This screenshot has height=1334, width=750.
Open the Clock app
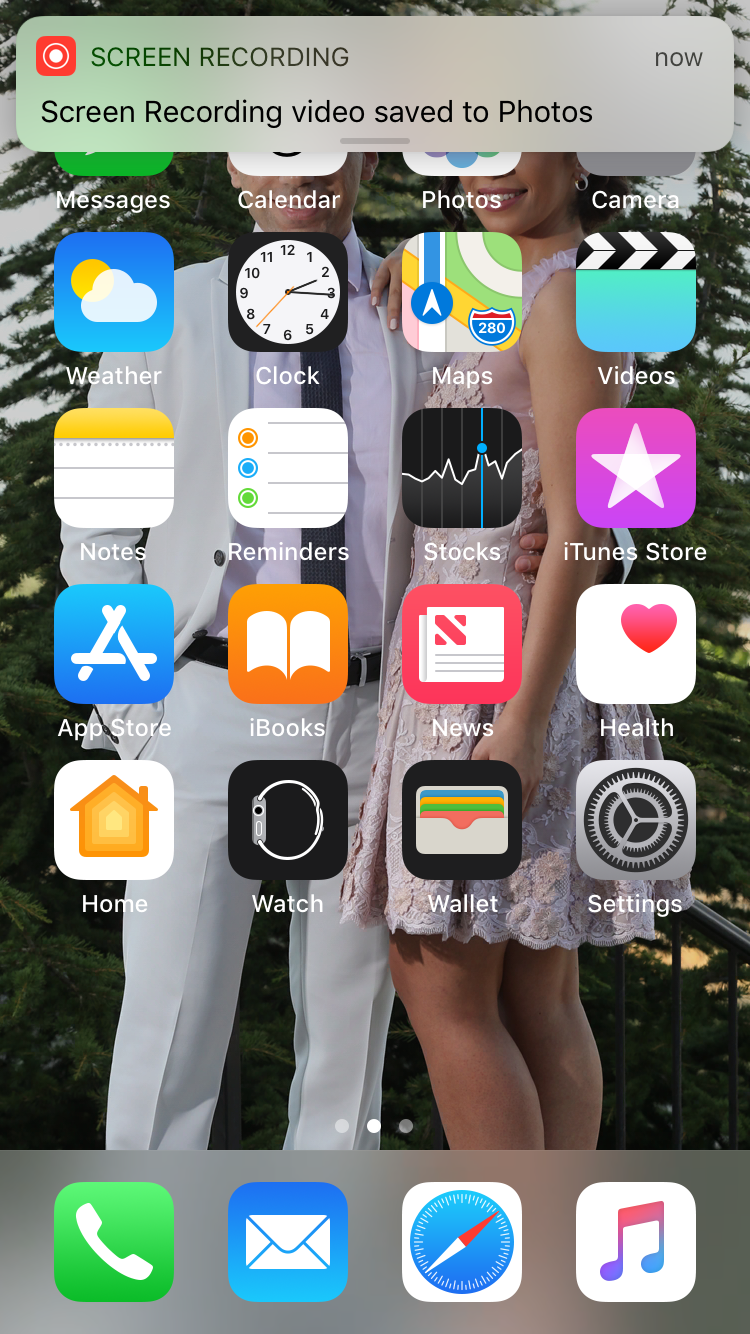[288, 292]
